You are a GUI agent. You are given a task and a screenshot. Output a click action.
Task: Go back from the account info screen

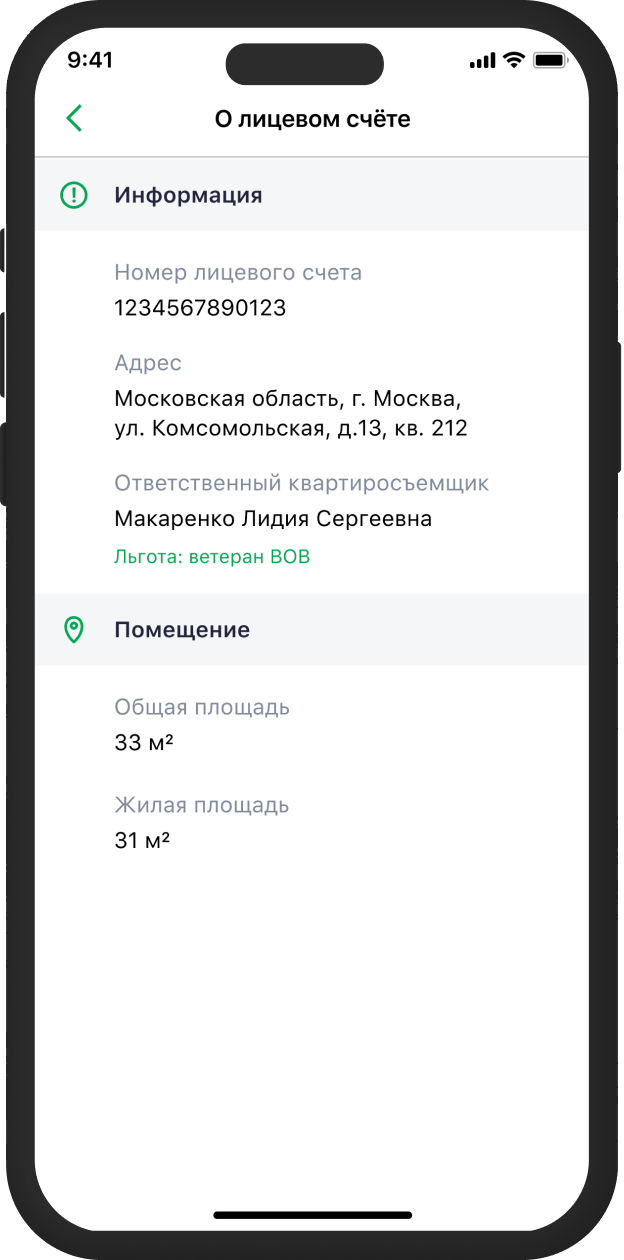point(74,119)
